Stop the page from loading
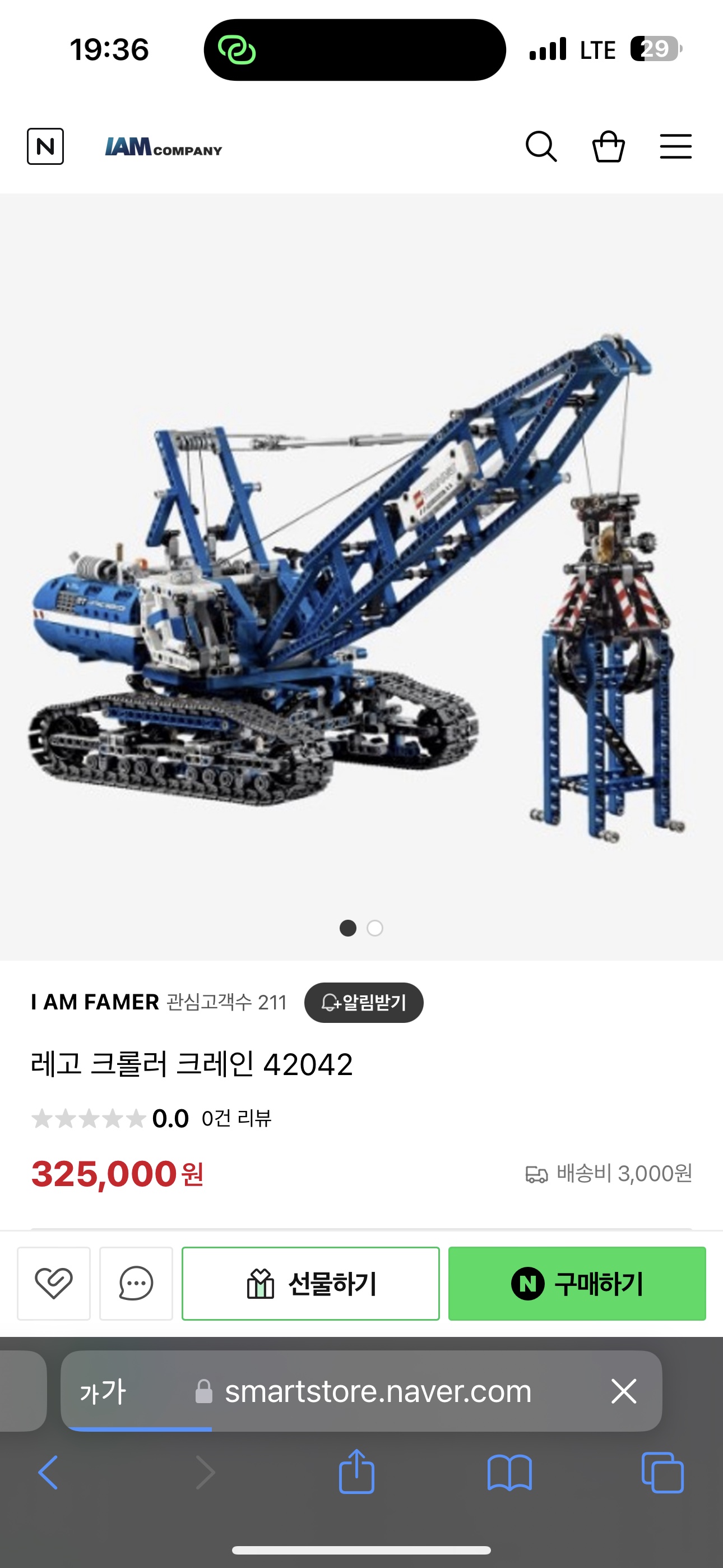Screen dimensions: 723x1568 tap(624, 1391)
